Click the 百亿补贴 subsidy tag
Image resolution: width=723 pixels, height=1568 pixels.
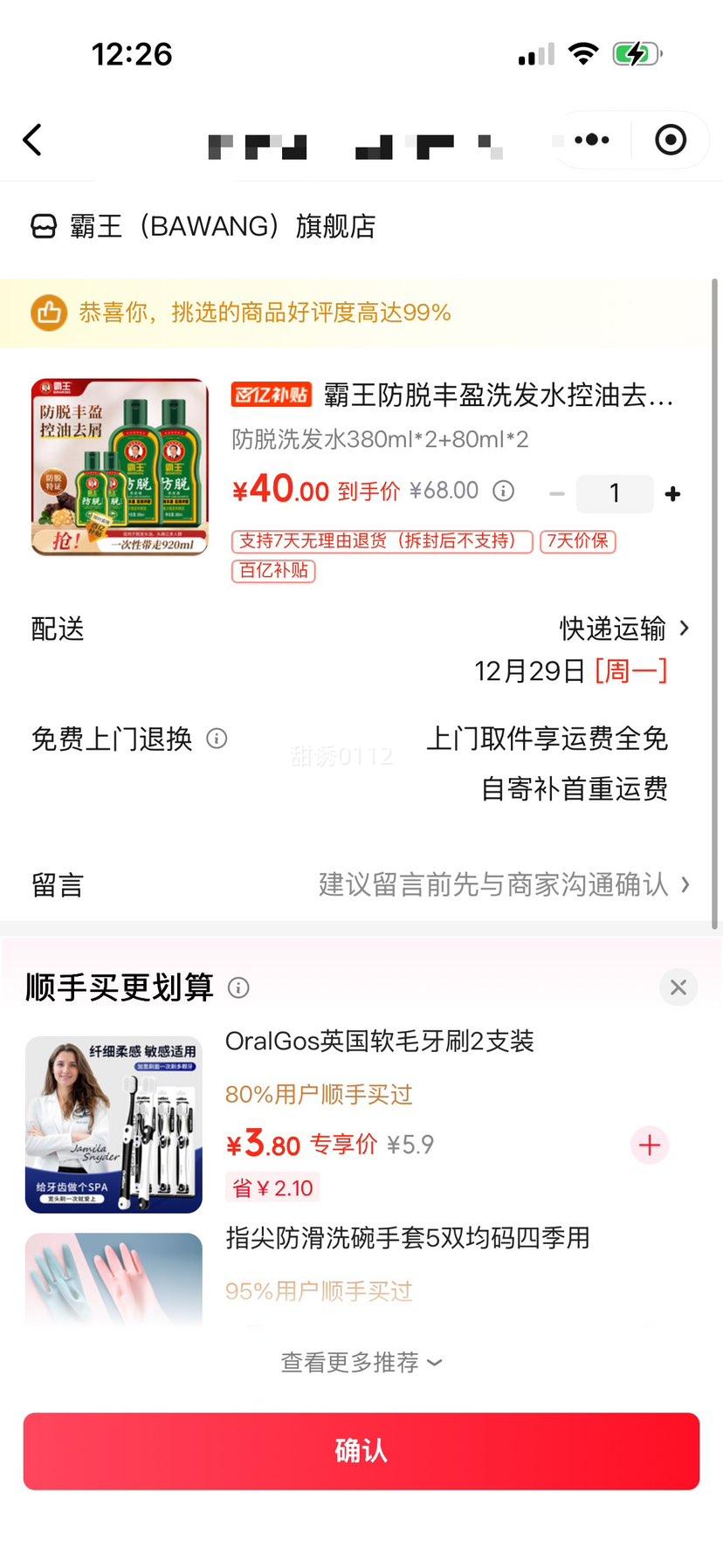[x=273, y=572]
